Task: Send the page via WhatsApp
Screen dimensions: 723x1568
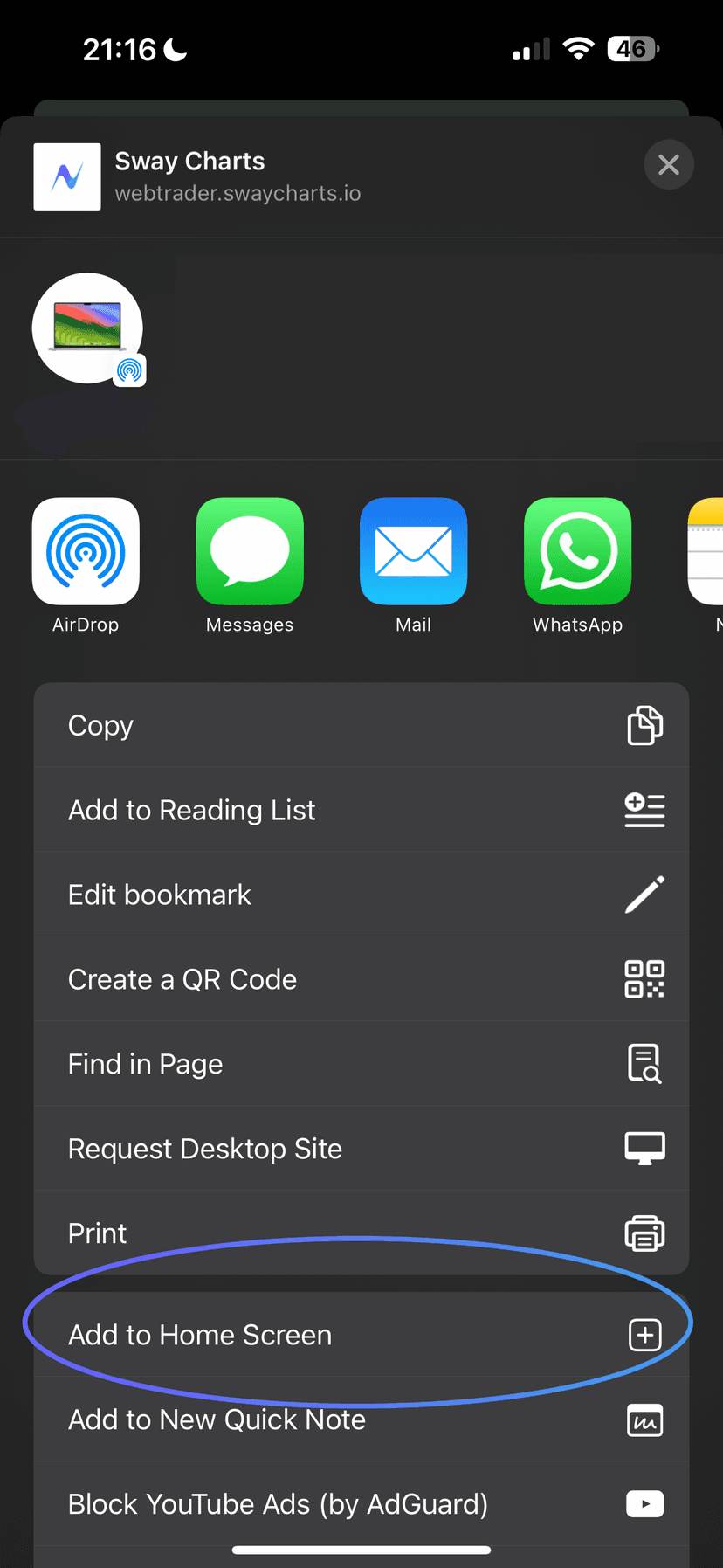Action: pos(577,551)
